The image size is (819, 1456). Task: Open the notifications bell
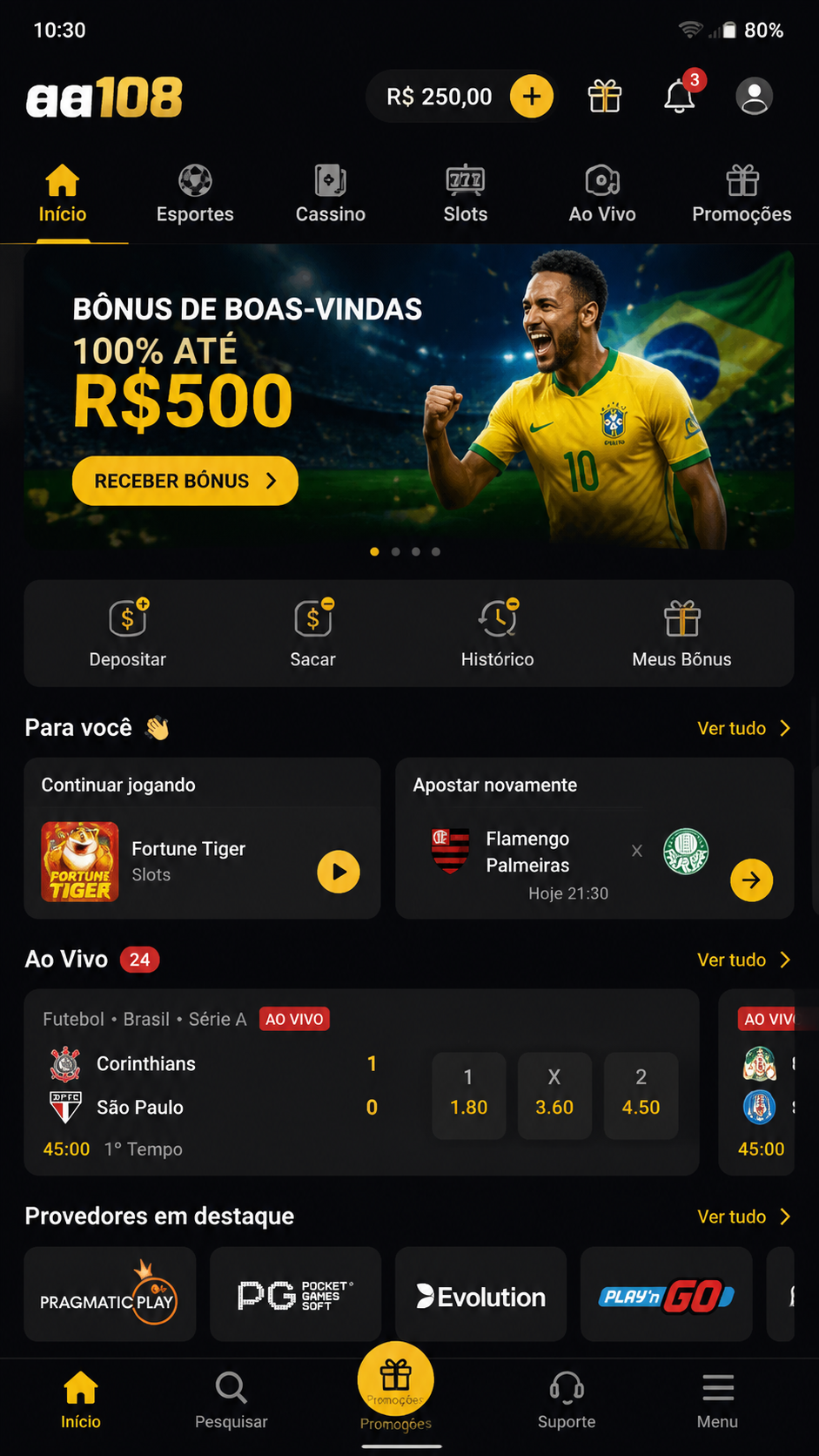[680, 96]
